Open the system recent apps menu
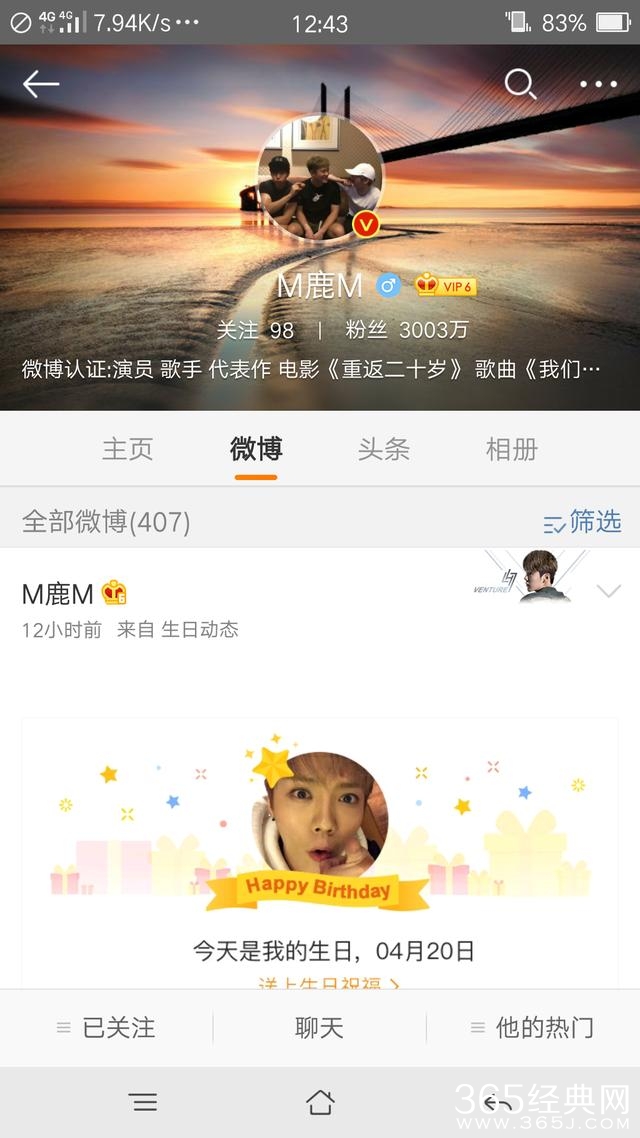The image size is (640, 1138). (x=143, y=1102)
